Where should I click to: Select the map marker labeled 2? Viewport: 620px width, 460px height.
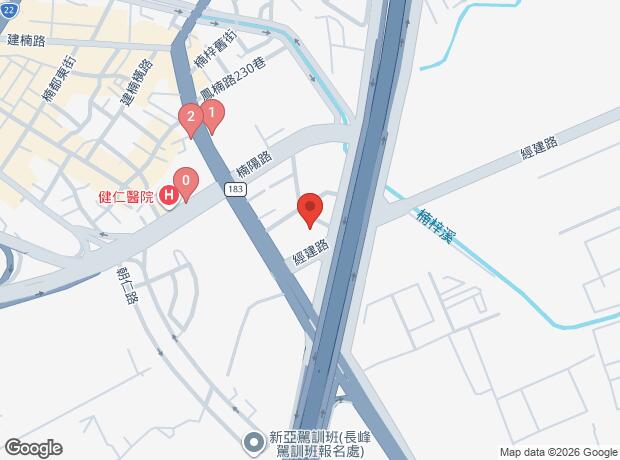point(190,119)
